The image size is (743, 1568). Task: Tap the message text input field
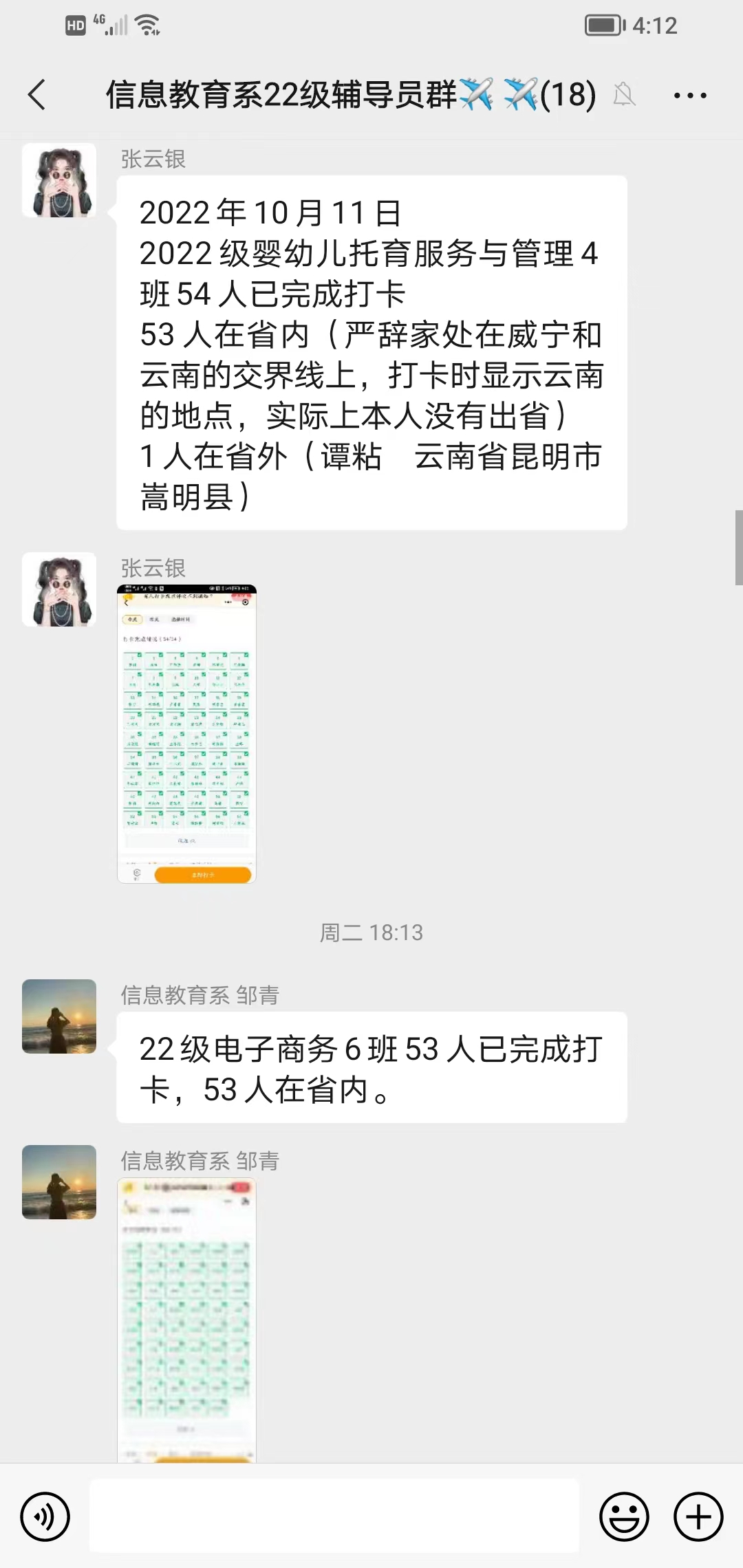point(334,1516)
